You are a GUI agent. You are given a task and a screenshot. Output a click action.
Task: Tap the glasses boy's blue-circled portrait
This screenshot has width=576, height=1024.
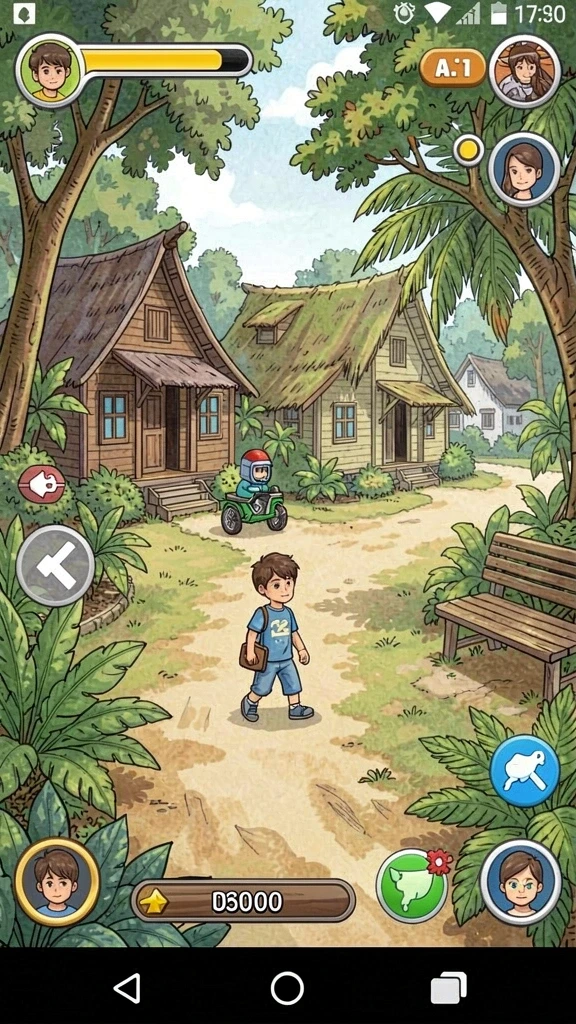(x=520, y=882)
